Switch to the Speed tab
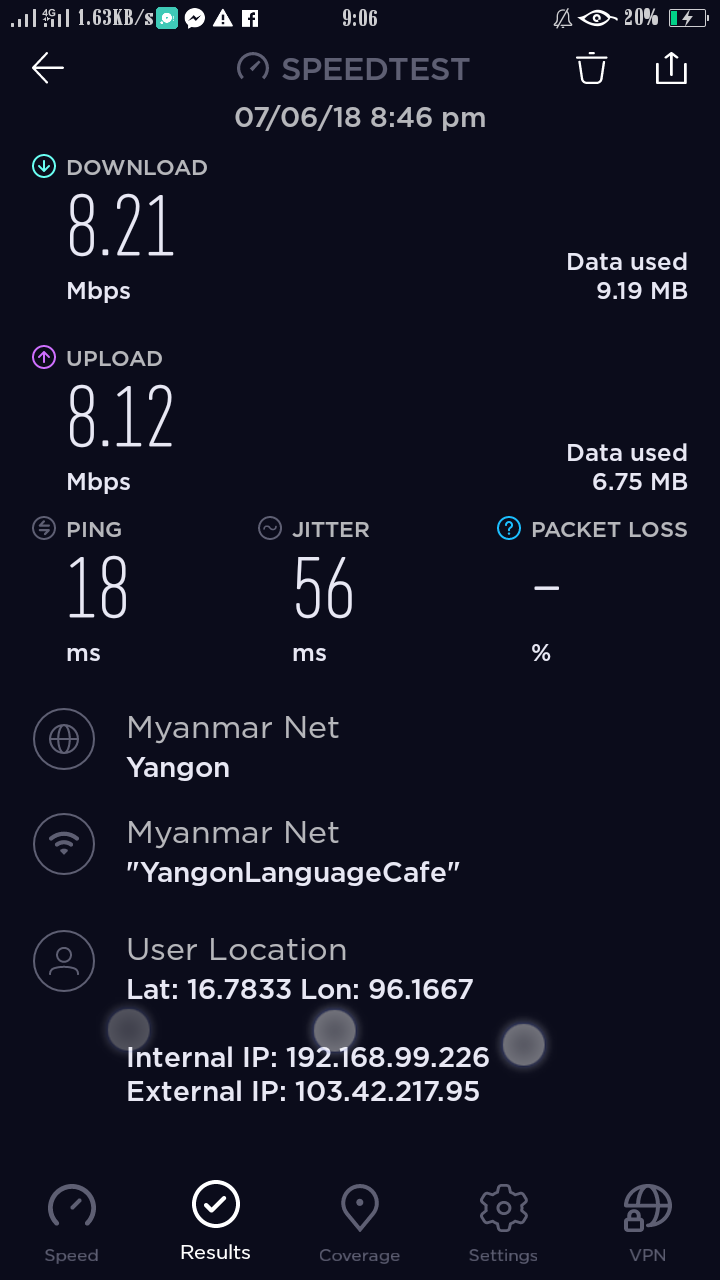This screenshot has width=720, height=1280. point(72,1222)
